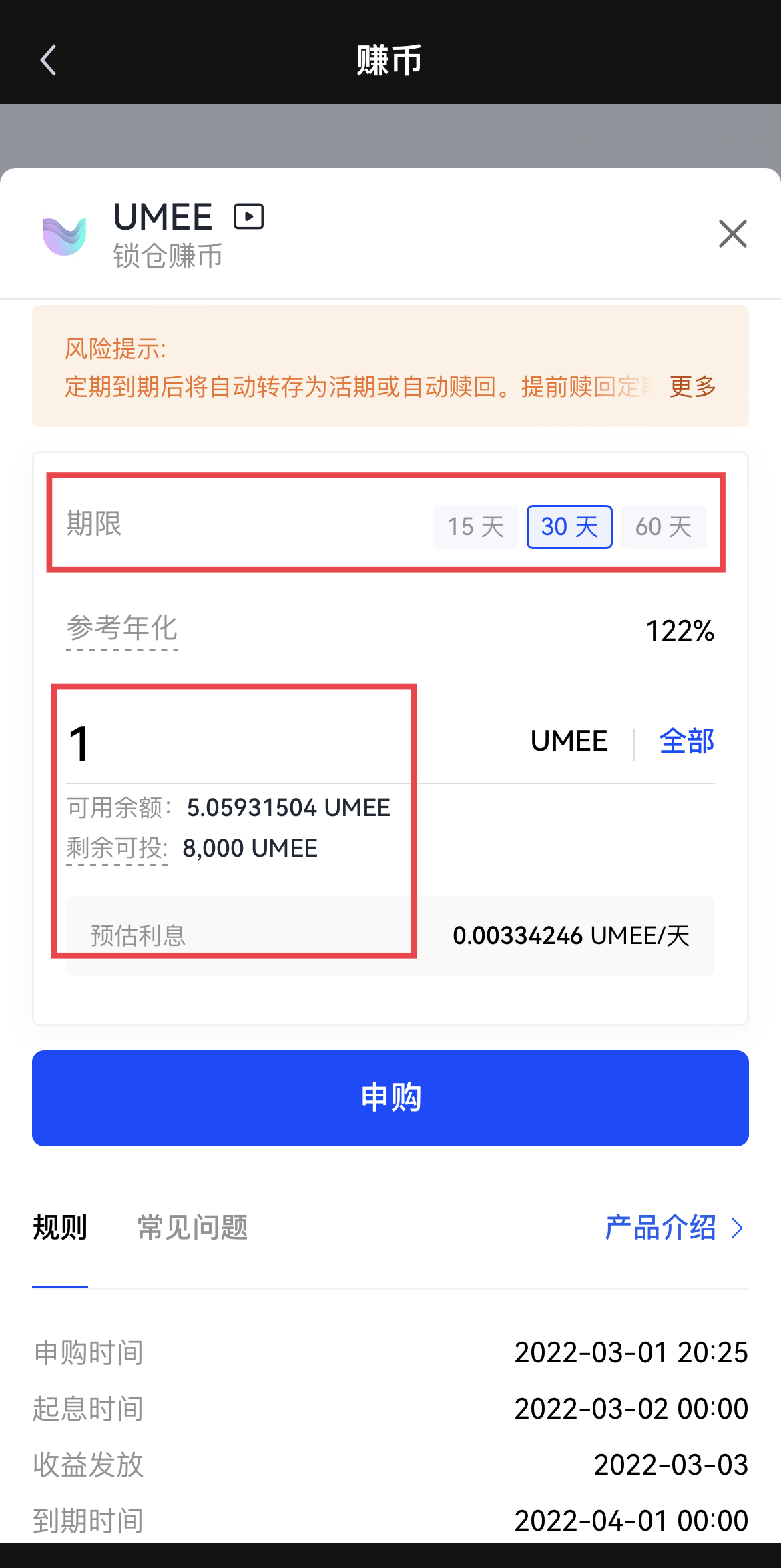This screenshot has height=1568, width=781.
Task: Pick the 60 天 lock period
Action: point(663,527)
